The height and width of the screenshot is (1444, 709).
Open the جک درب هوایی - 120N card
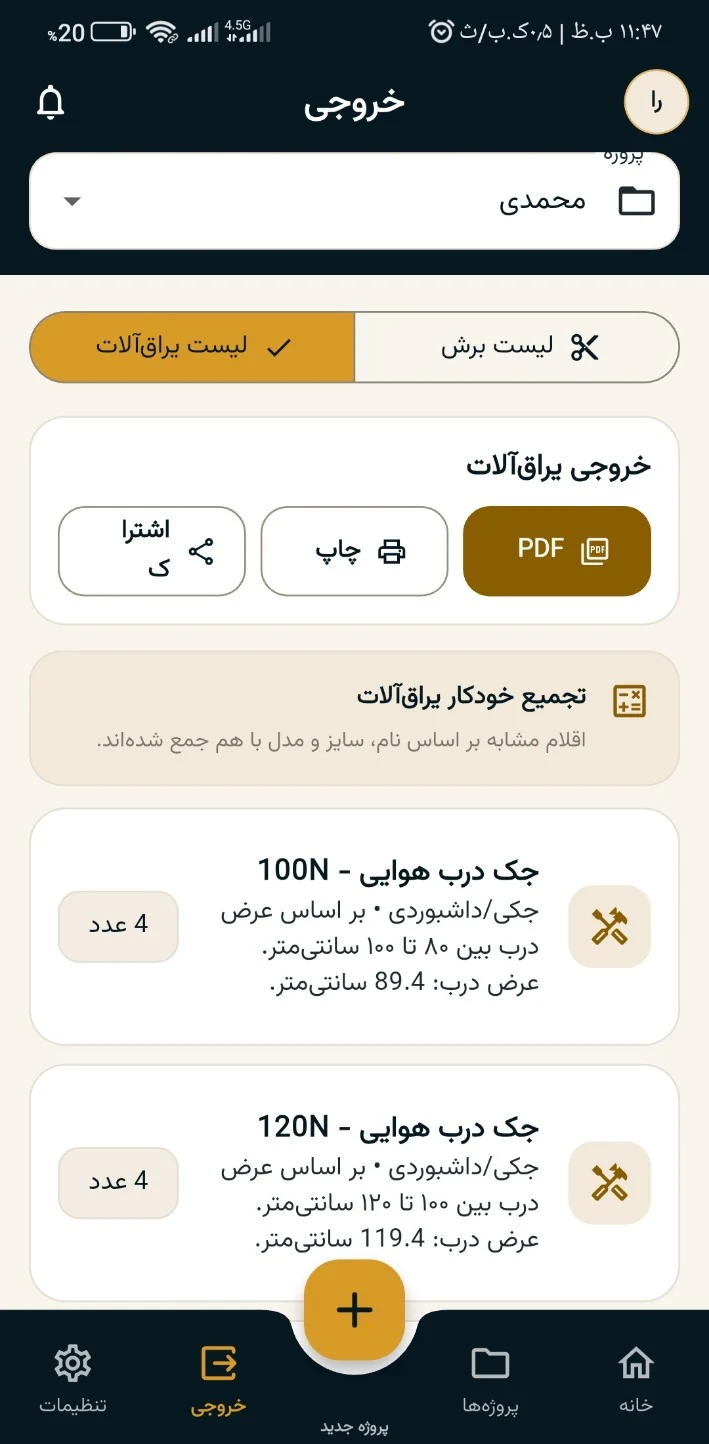tap(354, 1183)
